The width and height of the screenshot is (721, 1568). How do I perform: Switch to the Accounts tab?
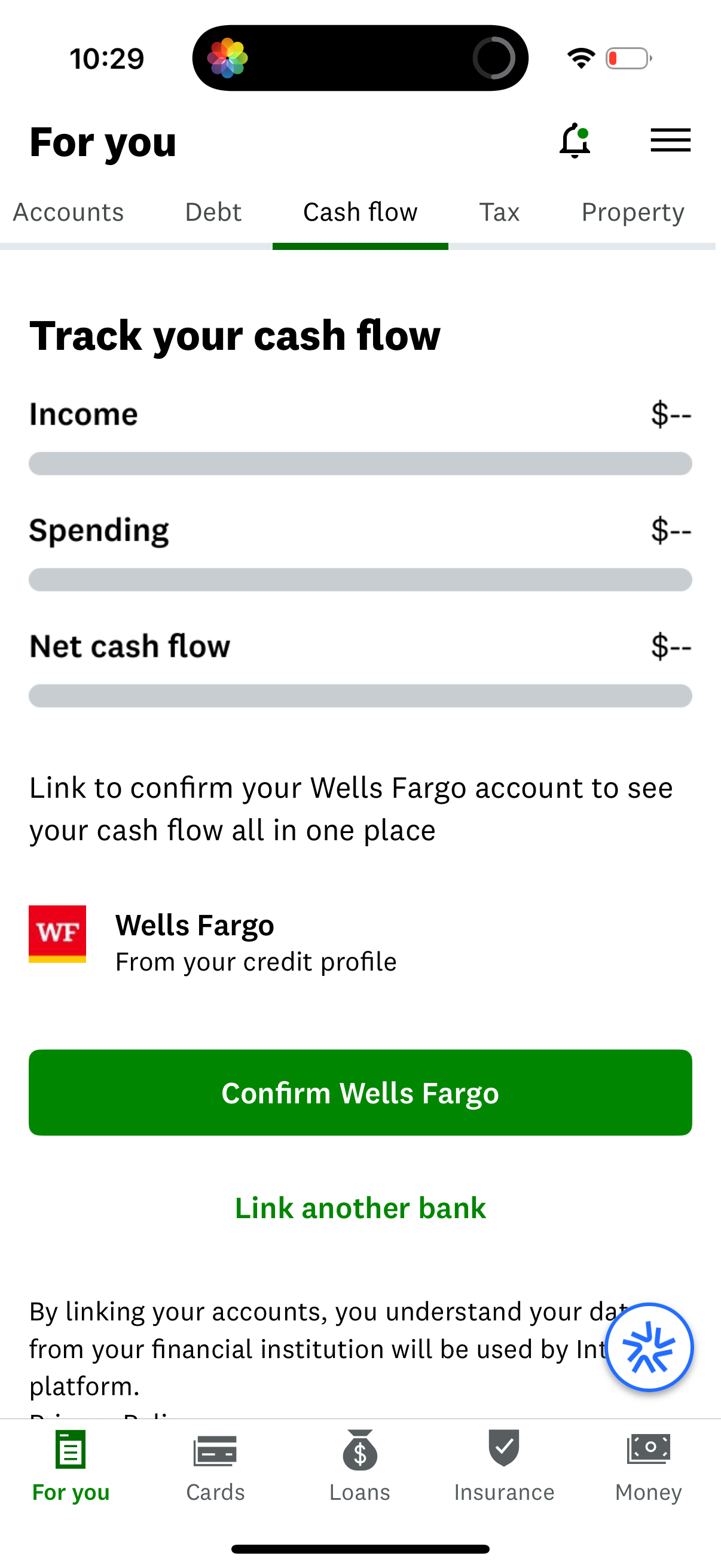[68, 212]
